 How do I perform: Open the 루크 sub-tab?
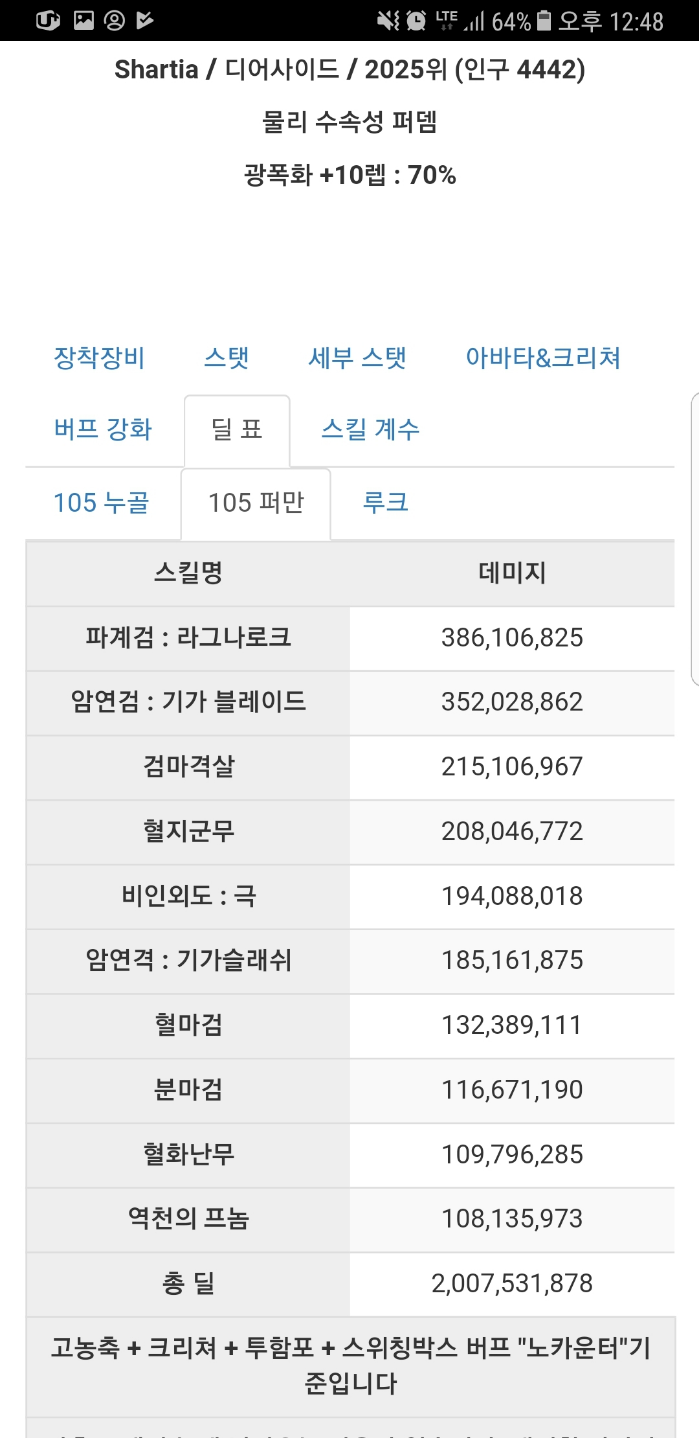pos(385,502)
